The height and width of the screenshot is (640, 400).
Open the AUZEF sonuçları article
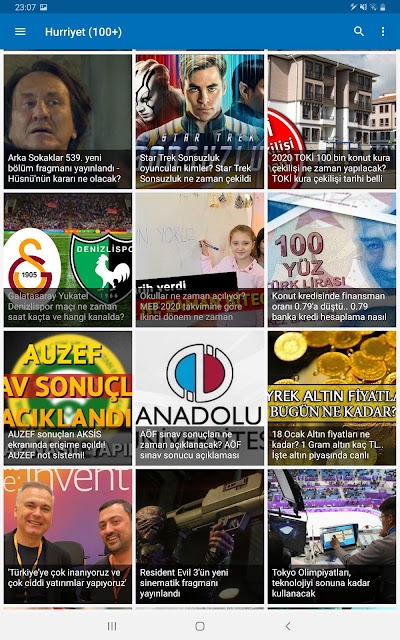click(x=68, y=398)
